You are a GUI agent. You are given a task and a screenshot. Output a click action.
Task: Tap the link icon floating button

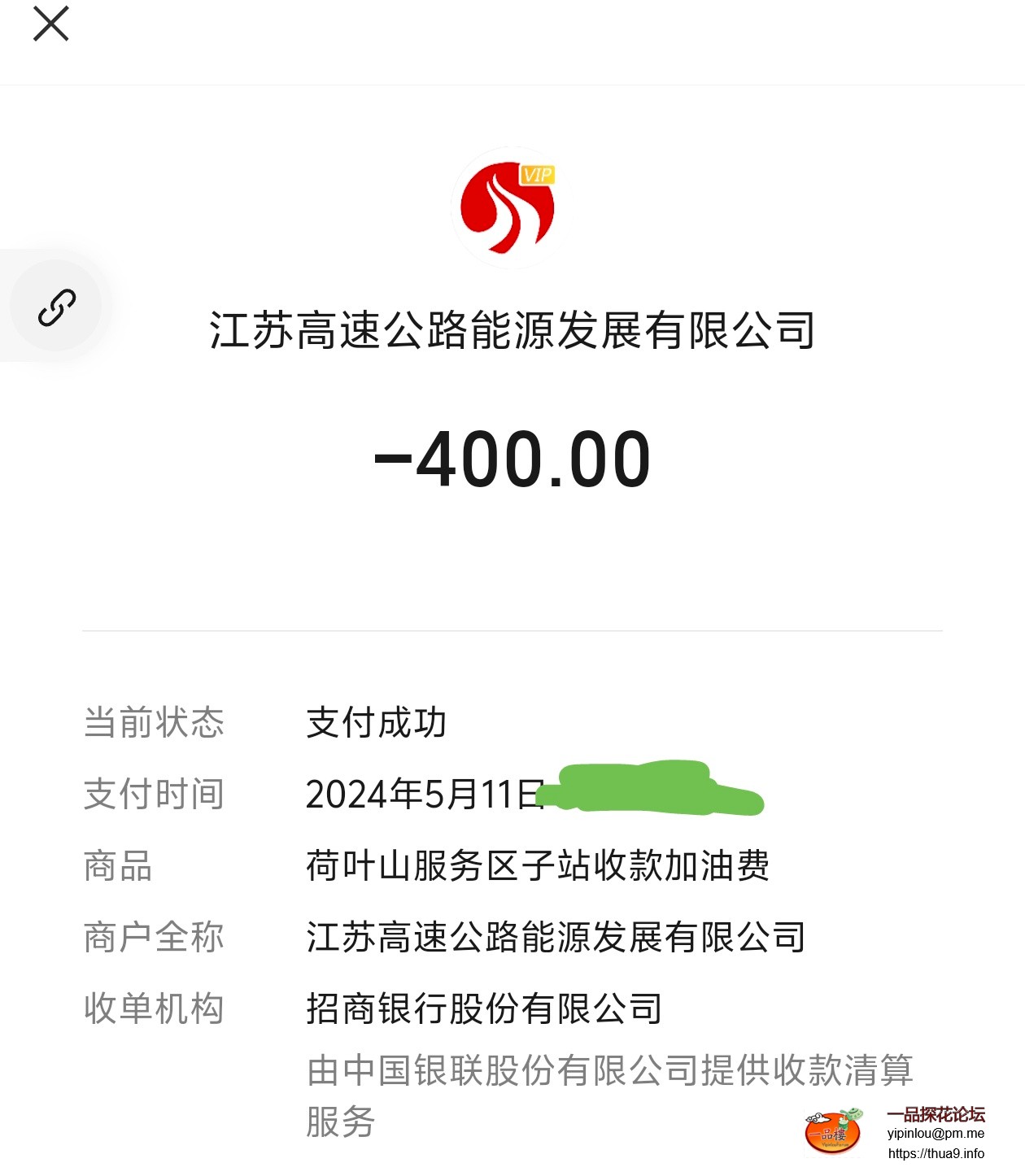coord(56,307)
